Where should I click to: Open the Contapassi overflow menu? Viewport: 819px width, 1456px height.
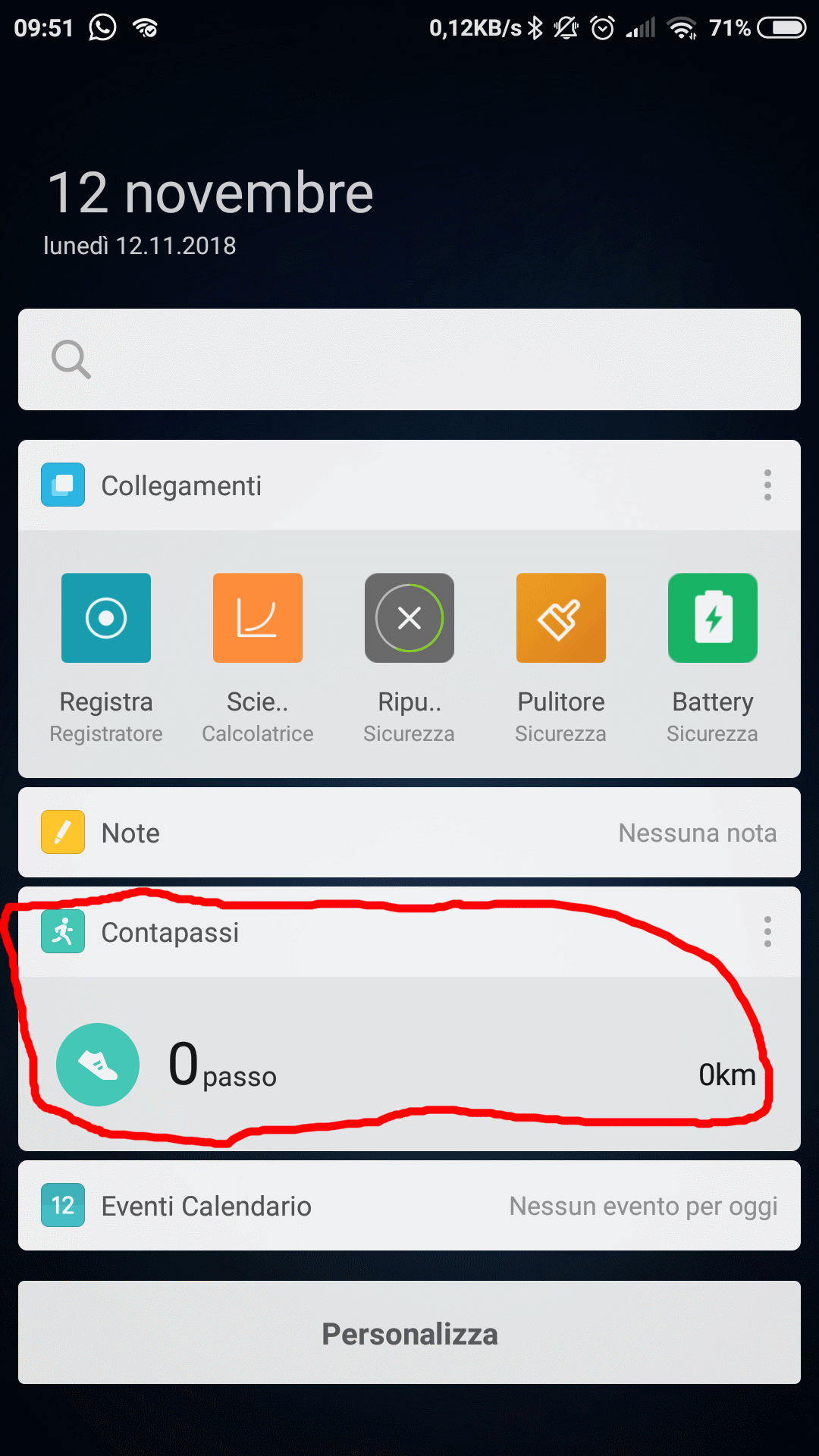(767, 932)
